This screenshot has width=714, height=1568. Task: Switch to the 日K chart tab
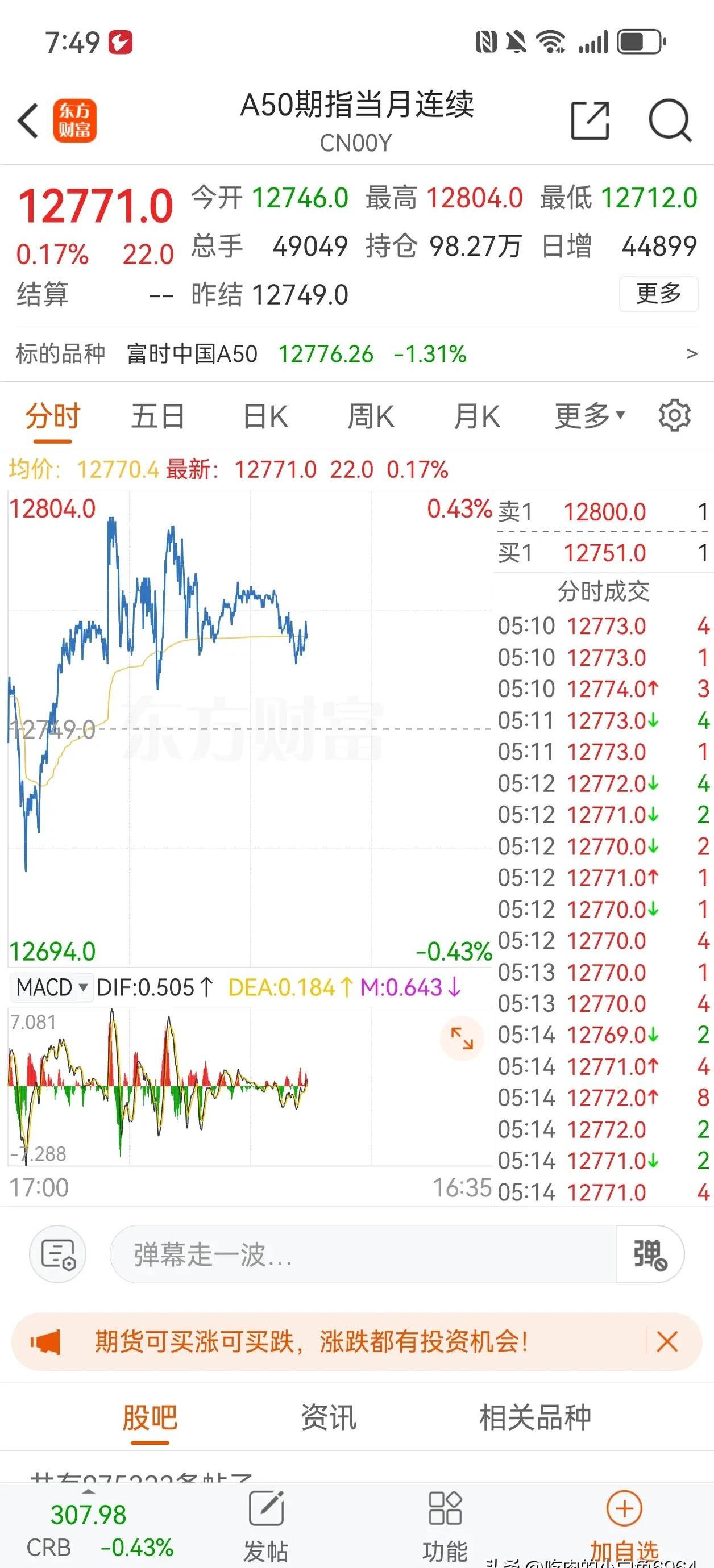click(x=264, y=416)
